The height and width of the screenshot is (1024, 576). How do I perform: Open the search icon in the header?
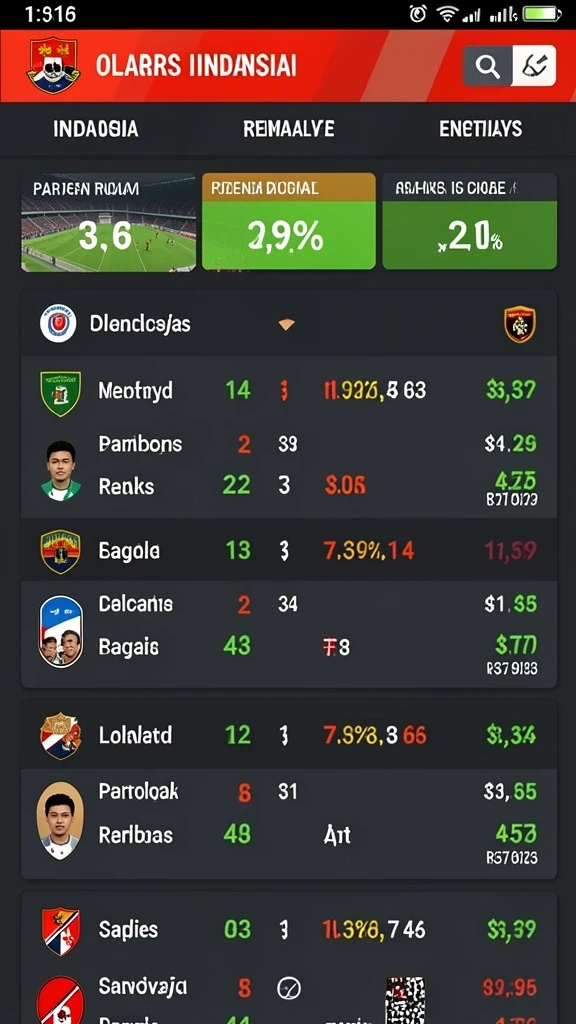point(487,66)
